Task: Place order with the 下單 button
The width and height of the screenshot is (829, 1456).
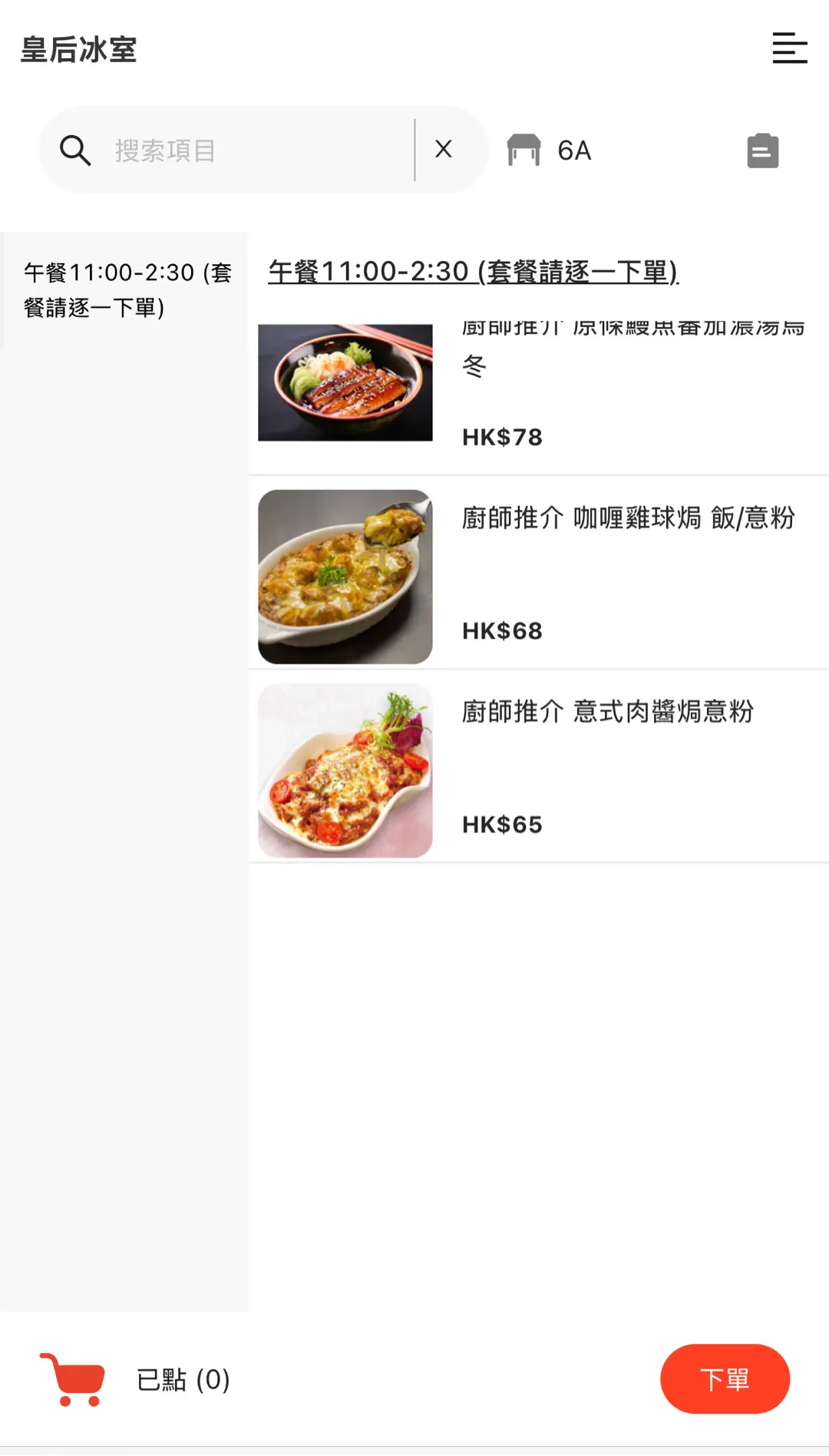Action: [724, 1379]
